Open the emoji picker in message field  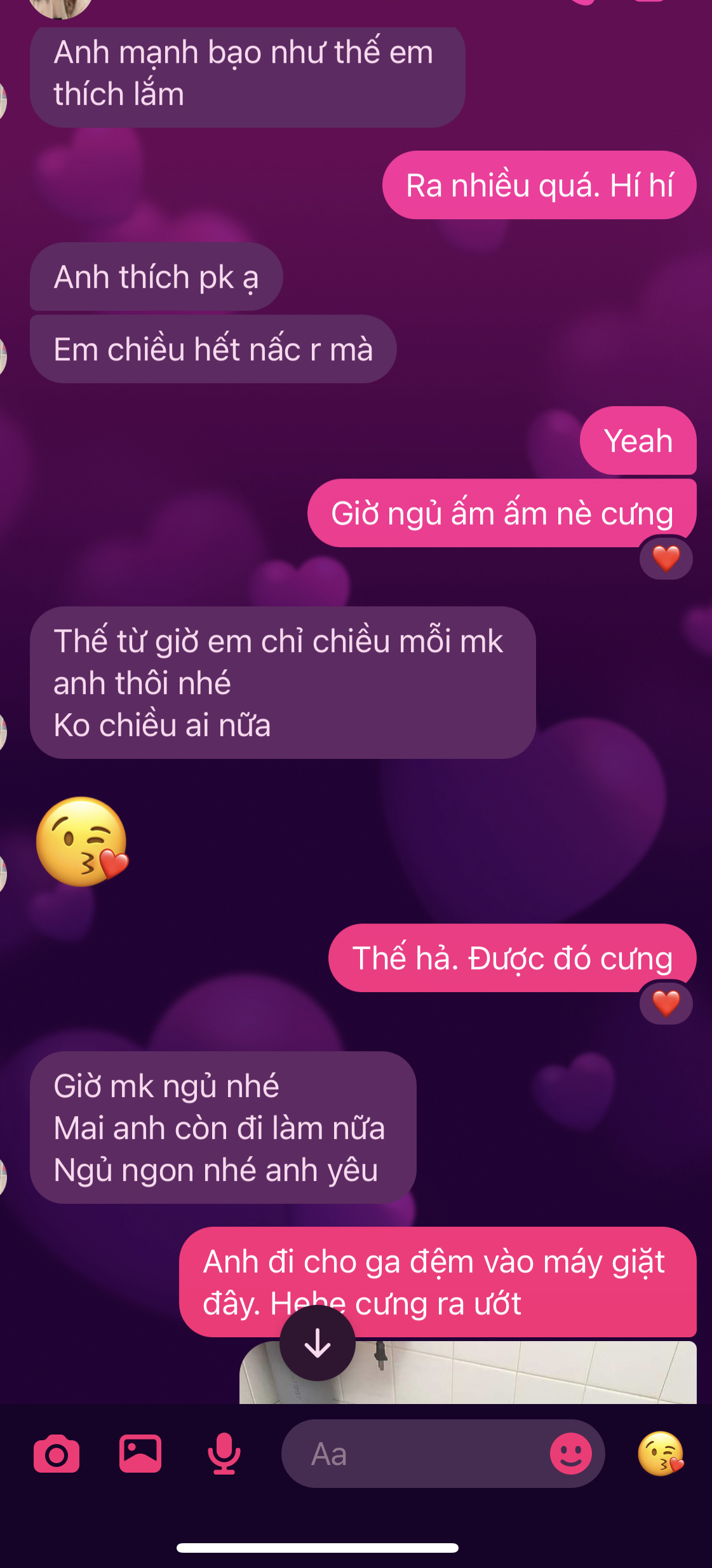click(x=570, y=1454)
